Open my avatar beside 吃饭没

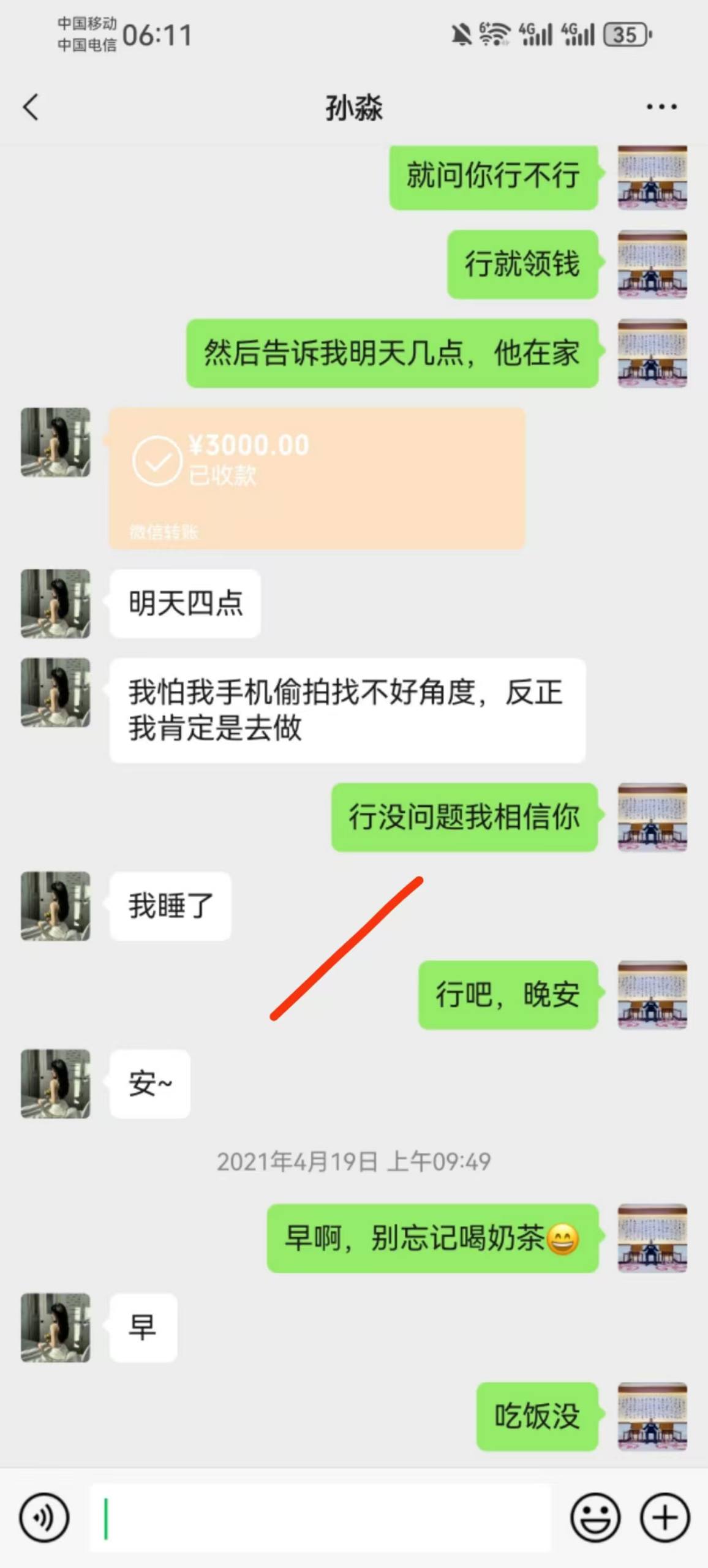(652, 1416)
